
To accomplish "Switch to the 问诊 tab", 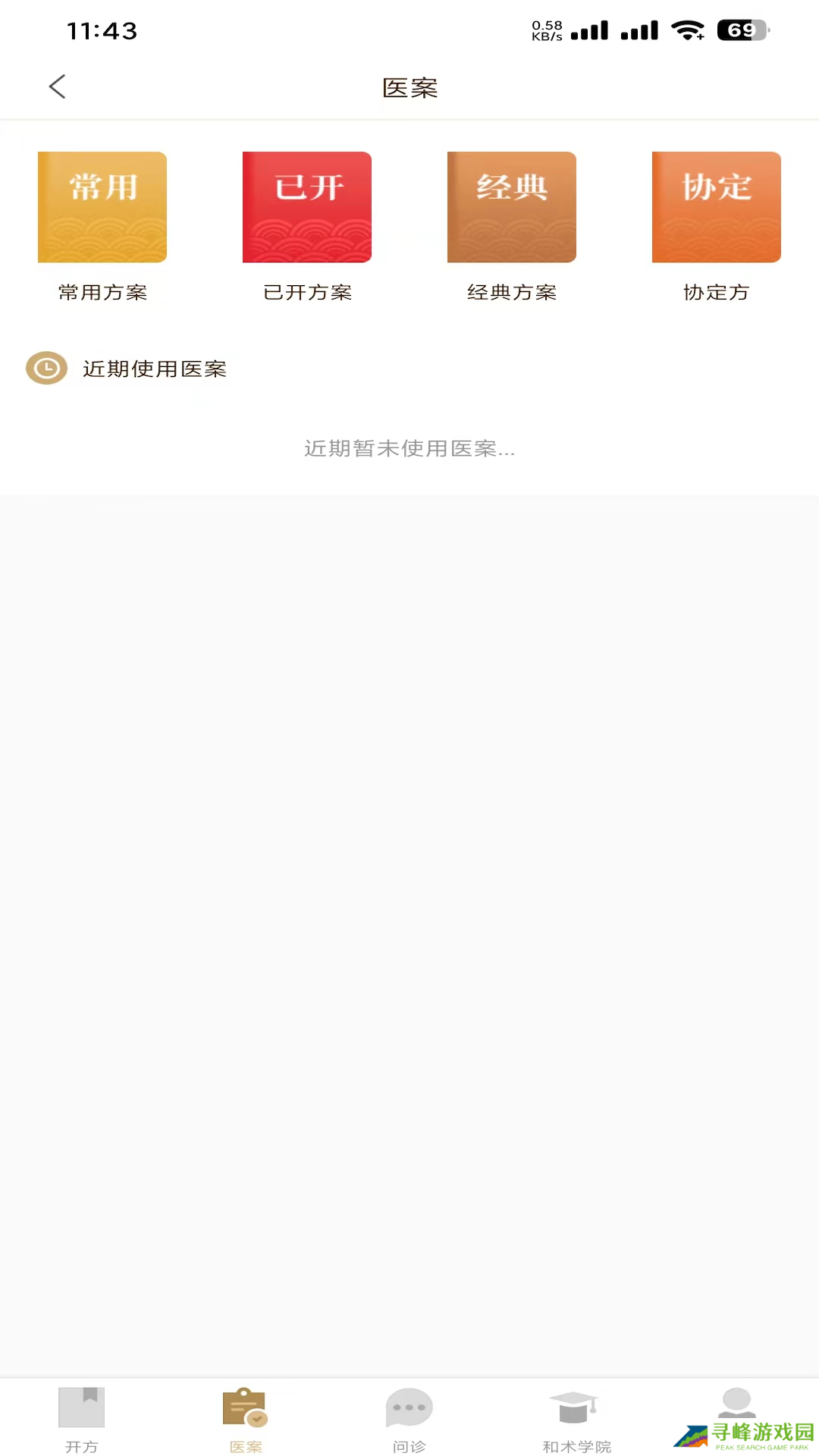I will pyautogui.click(x=409, y=1418).
